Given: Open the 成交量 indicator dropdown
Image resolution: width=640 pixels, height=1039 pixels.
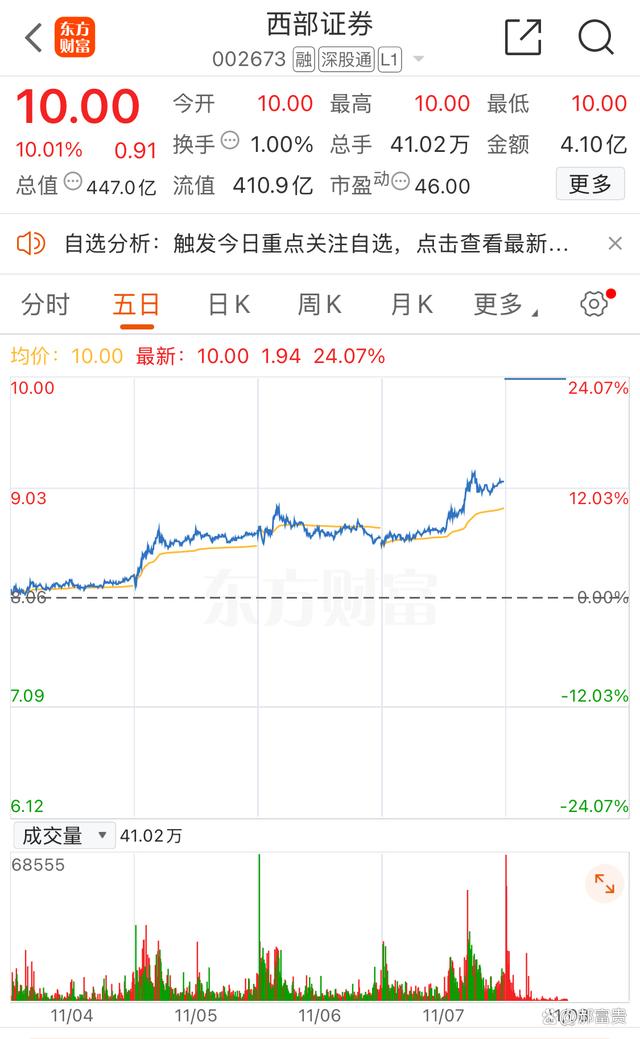Looking at the screenshot, I should 64,836.
